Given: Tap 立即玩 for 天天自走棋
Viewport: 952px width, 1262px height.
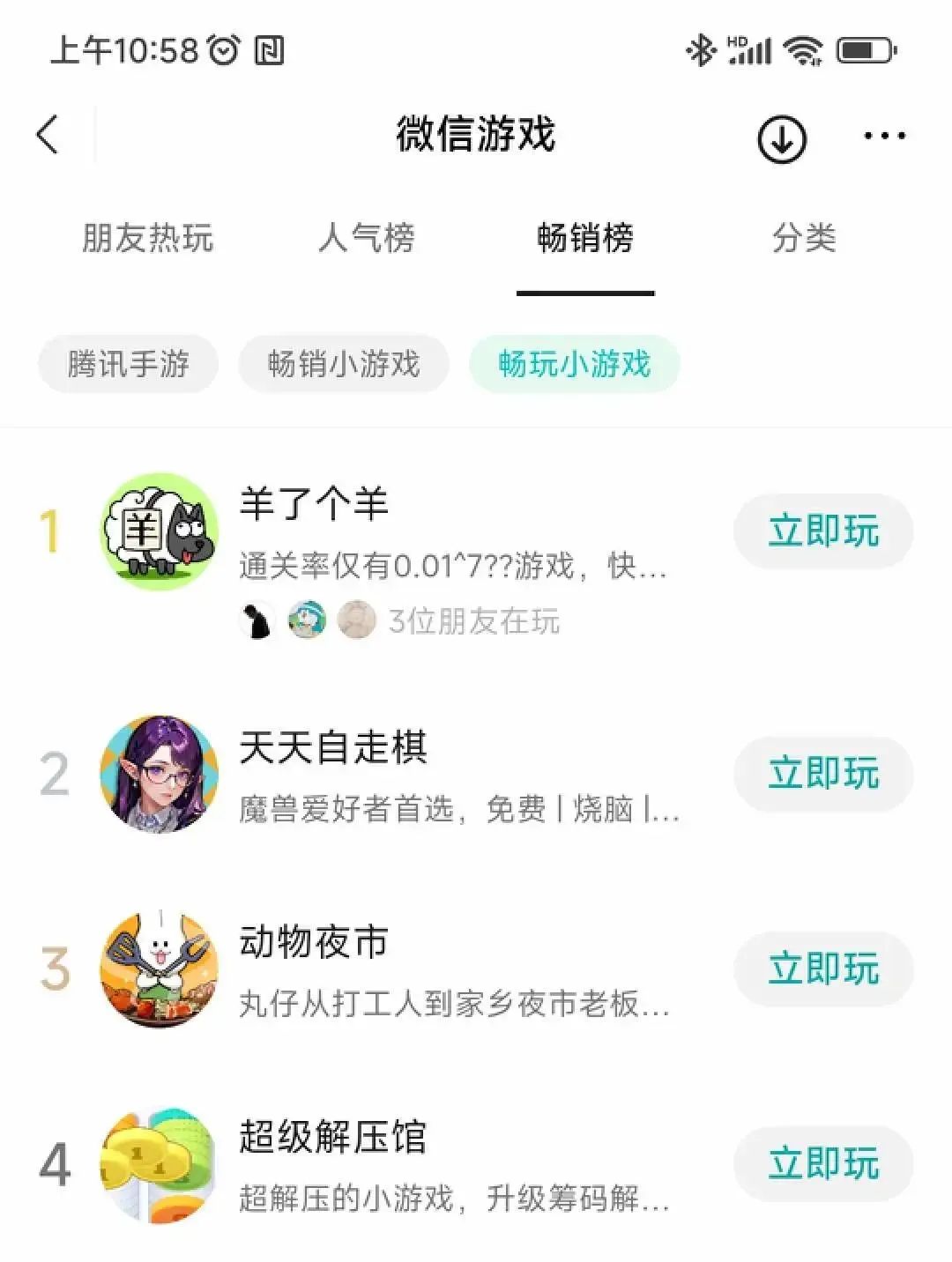Looking at the screenshot, I should coord(823,774).
